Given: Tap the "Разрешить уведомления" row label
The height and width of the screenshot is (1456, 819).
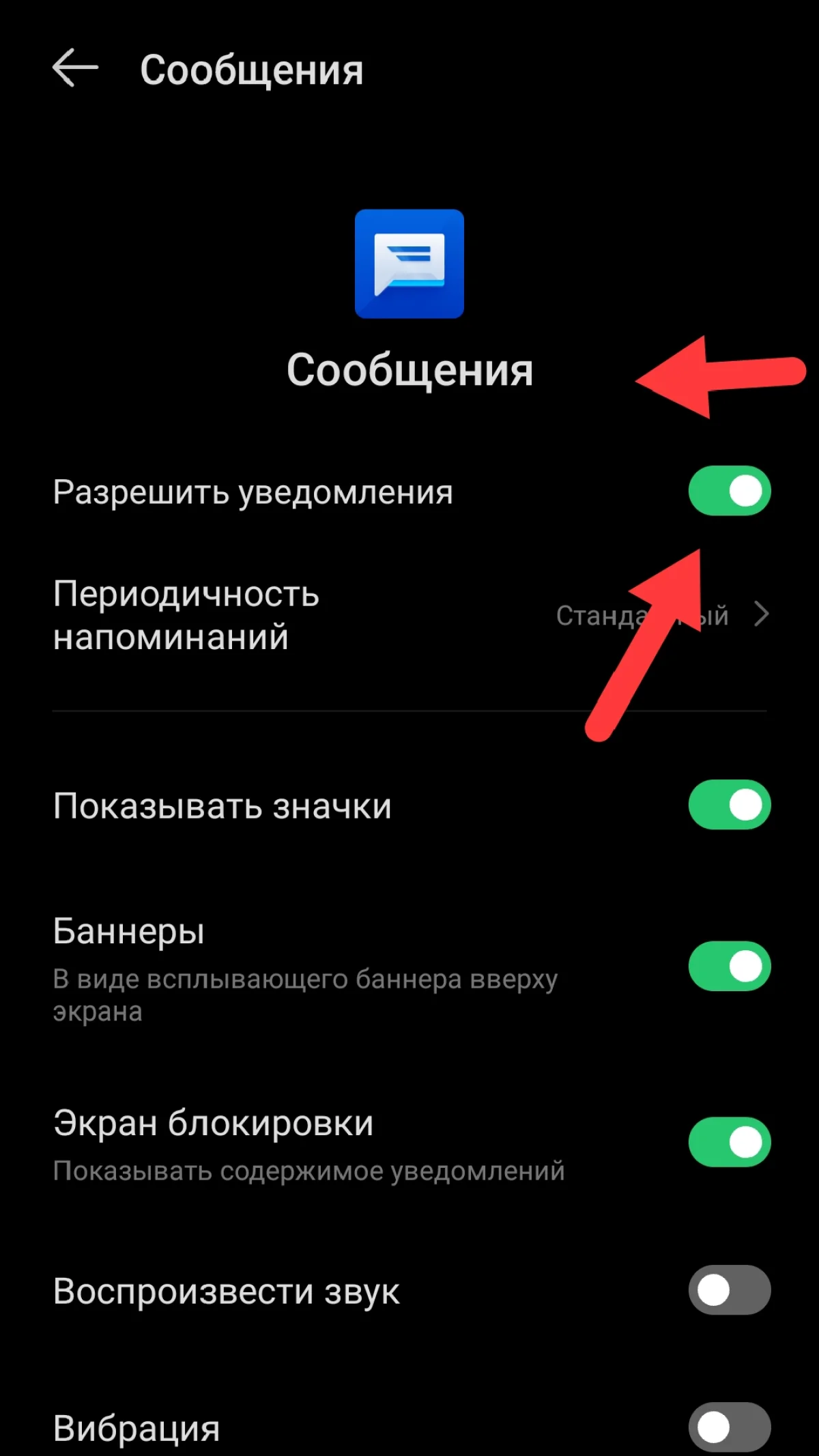Looking at the screenshot, I should coord(253,489).
